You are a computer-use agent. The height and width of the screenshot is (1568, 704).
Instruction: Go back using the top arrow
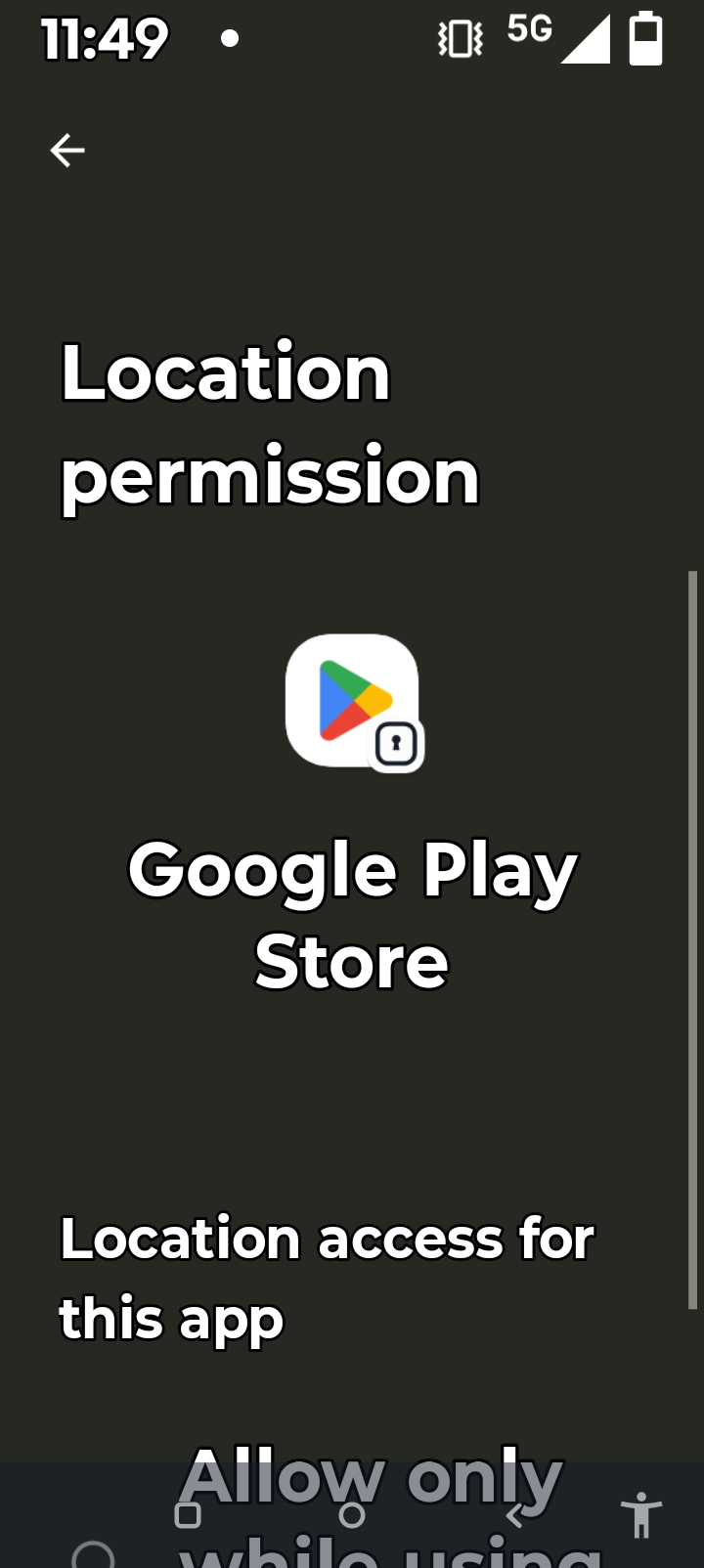pos(67,151)
